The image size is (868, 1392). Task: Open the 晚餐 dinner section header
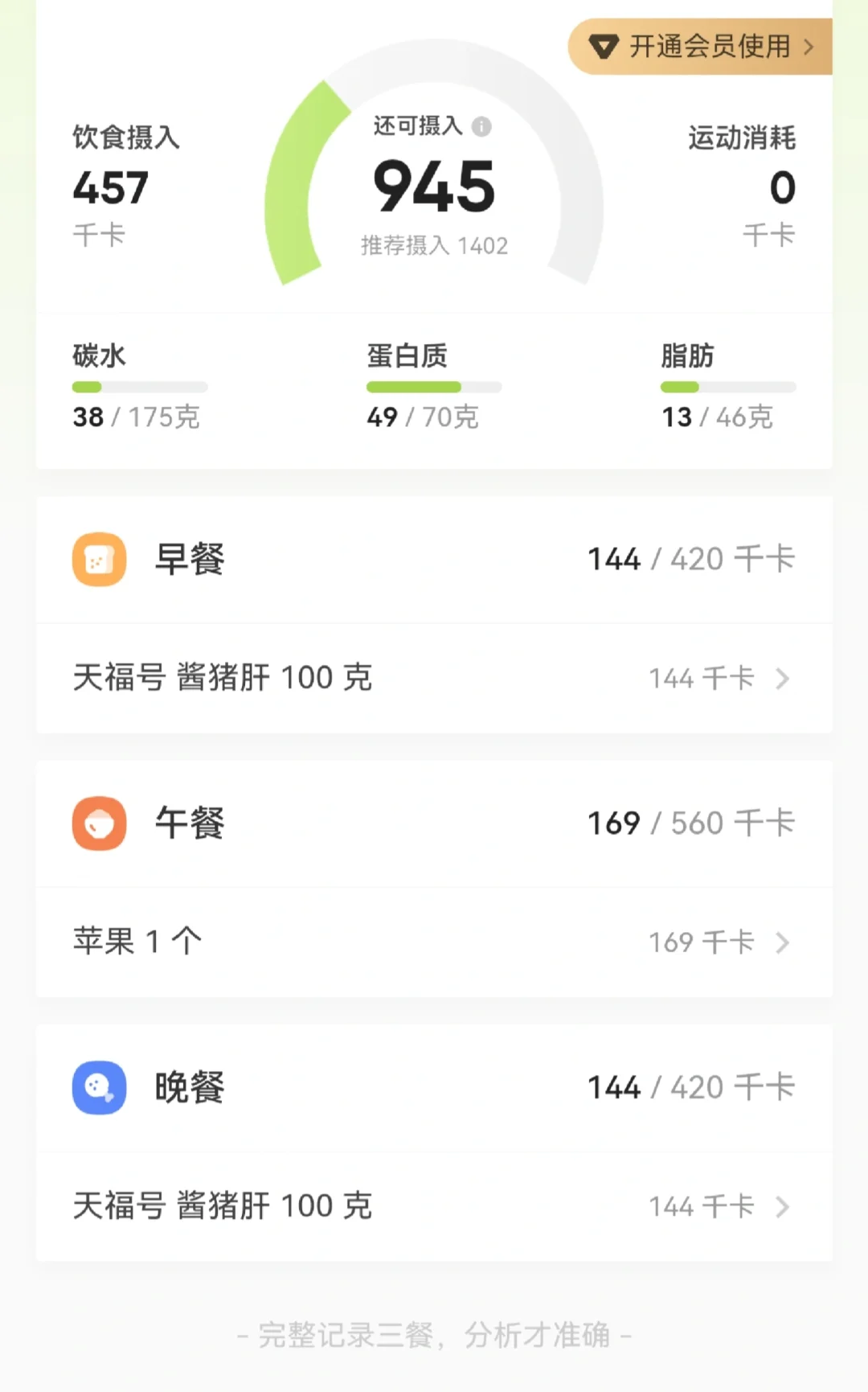434,1087
